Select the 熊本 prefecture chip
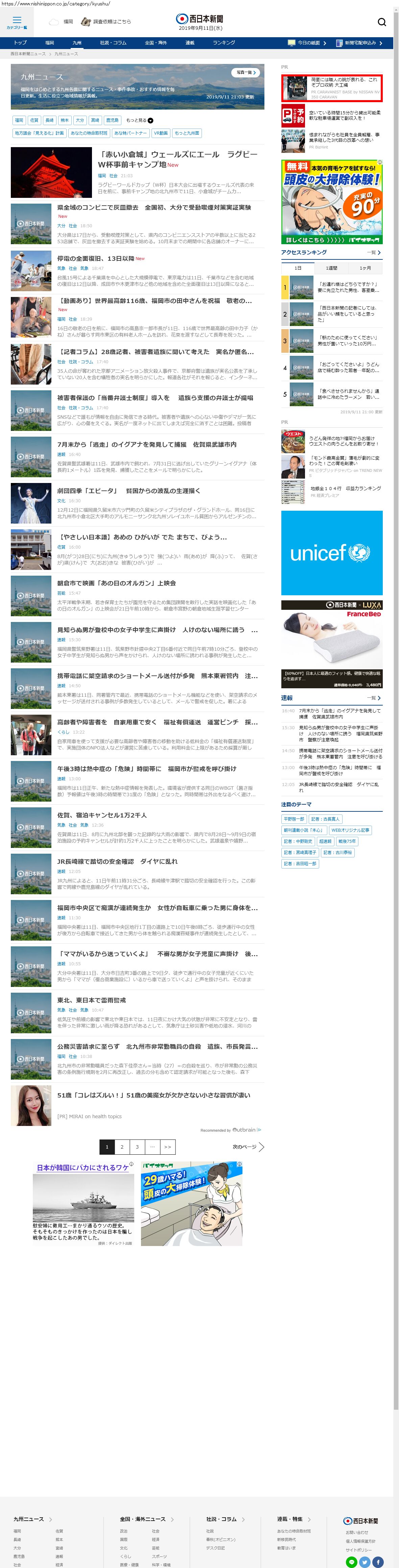The height and width of the screenshot is (1568, 399). tap(65, 120)
